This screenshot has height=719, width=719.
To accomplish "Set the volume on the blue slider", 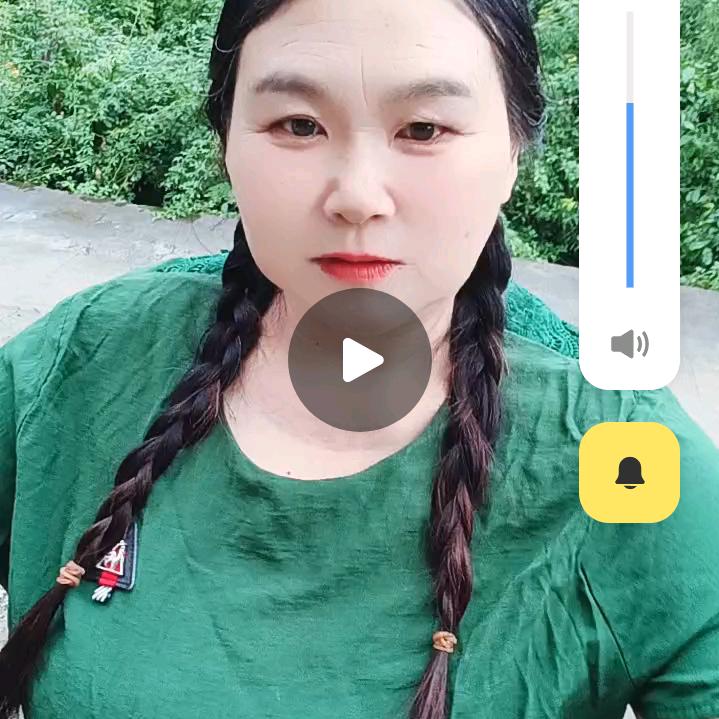I will point(630,195).
